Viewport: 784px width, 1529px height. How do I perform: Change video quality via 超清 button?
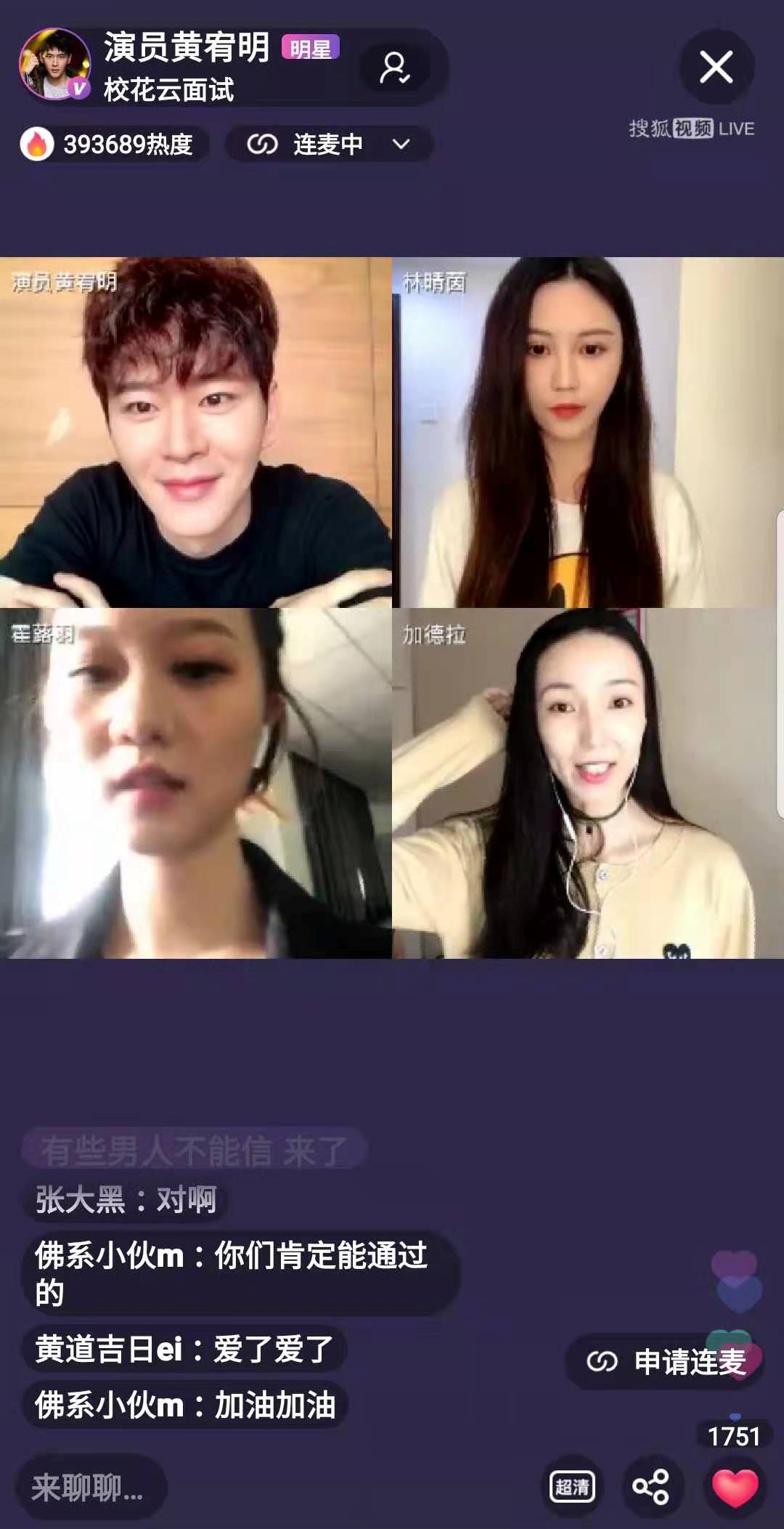[572, 1487]
